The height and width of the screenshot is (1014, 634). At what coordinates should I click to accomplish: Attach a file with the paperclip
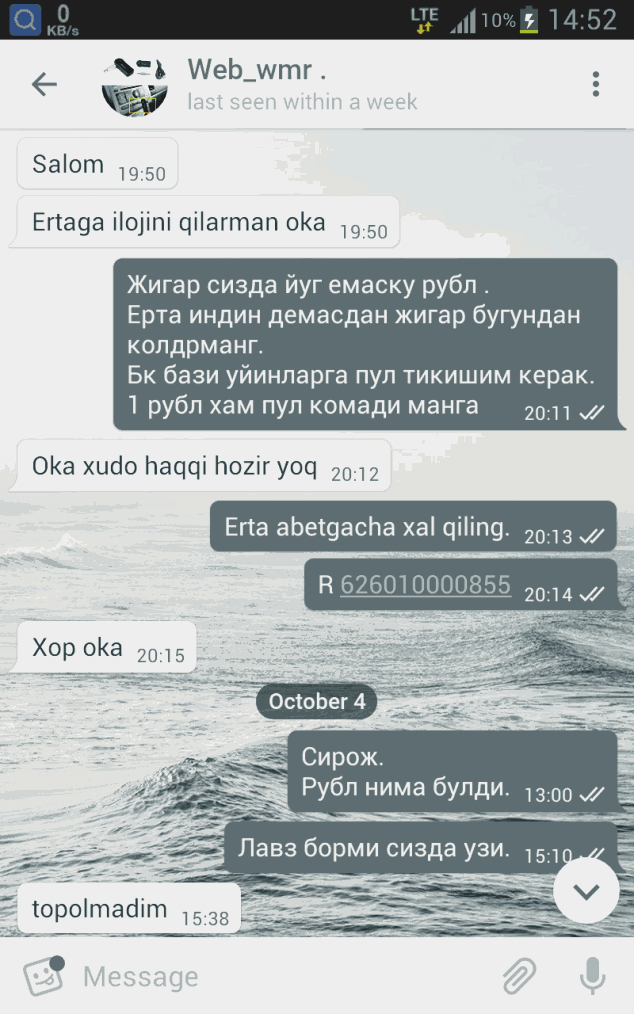tap(519, 976)
